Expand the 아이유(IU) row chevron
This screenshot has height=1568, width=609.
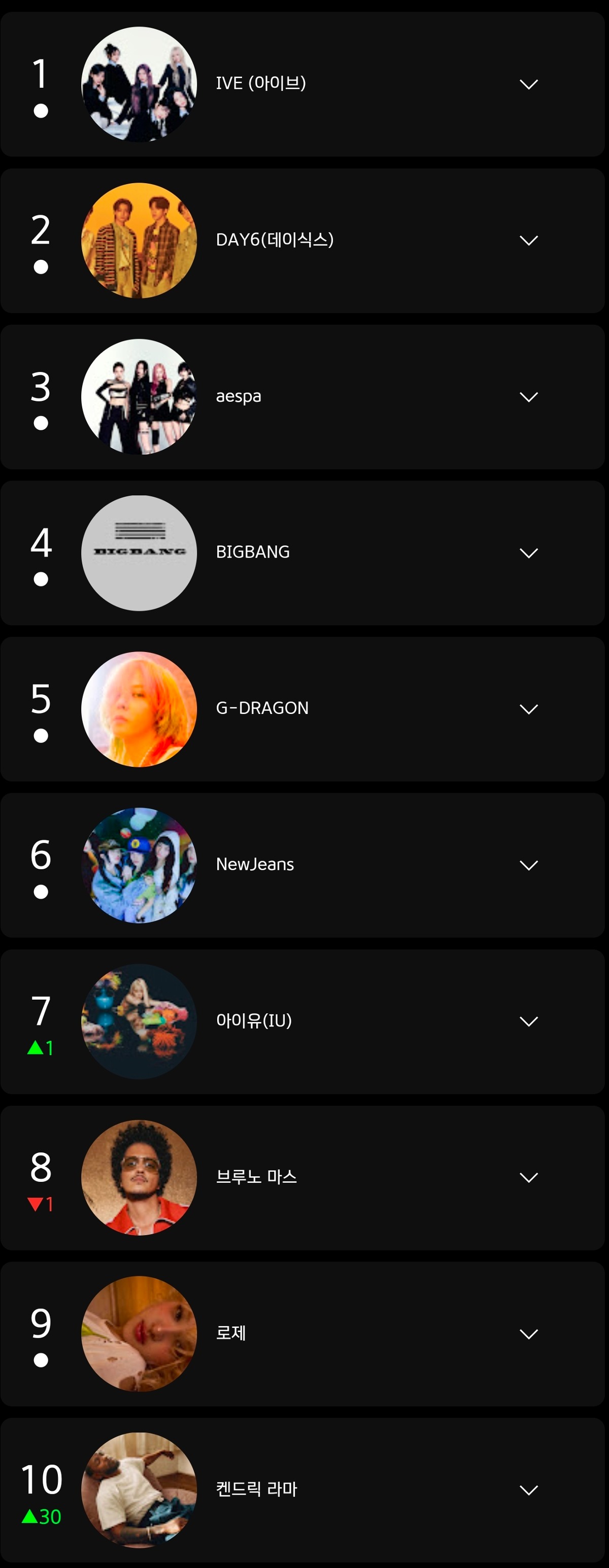(529, 1021)
